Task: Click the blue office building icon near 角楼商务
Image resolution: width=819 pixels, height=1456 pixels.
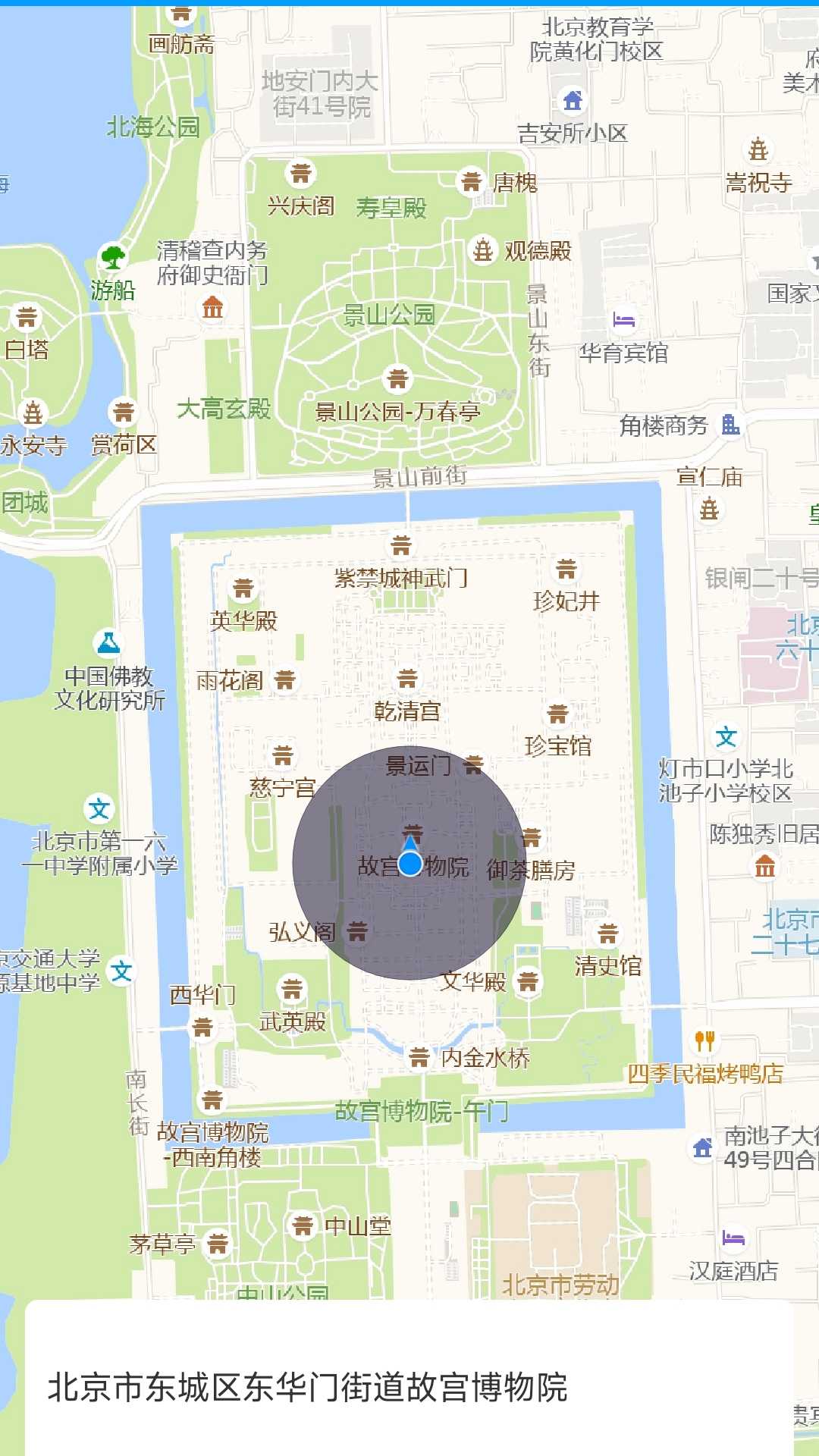Action: 730,425
